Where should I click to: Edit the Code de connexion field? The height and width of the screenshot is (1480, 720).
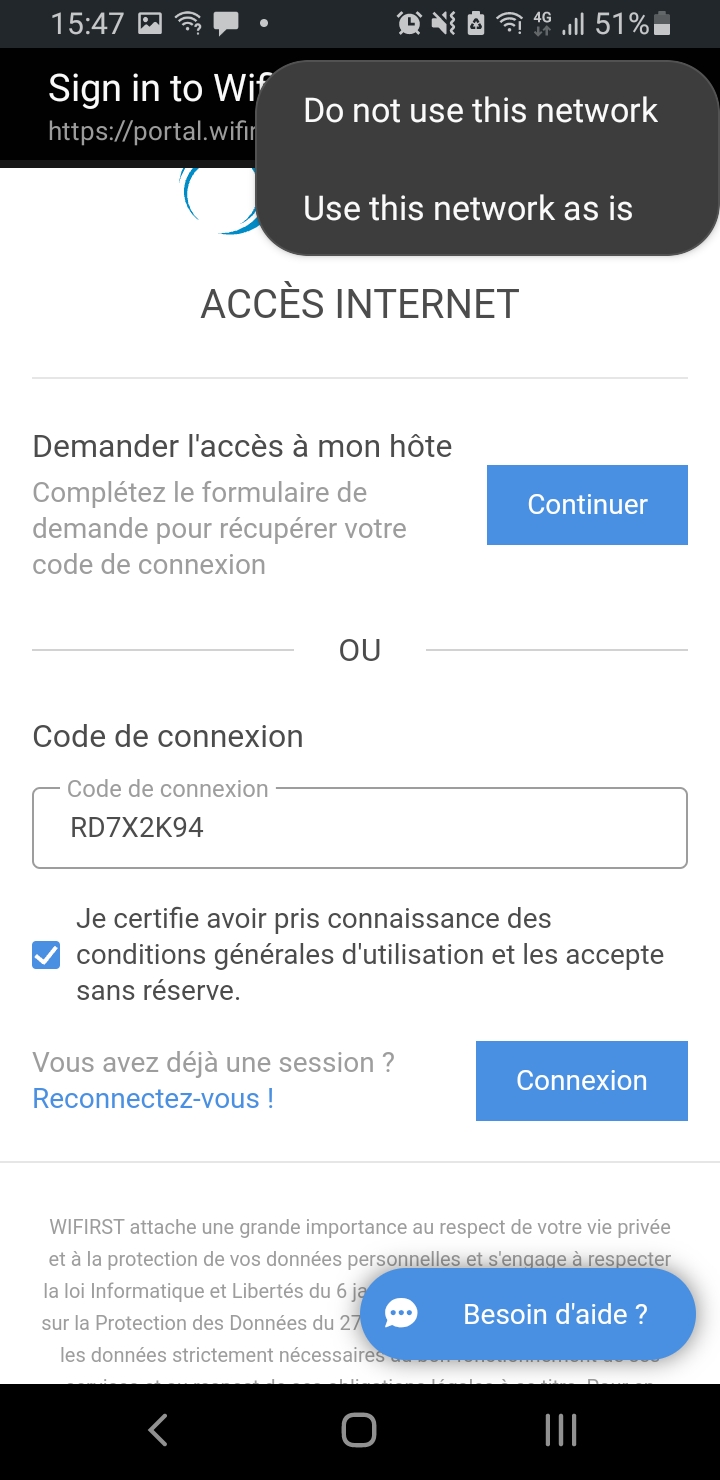tap(360, 828)
